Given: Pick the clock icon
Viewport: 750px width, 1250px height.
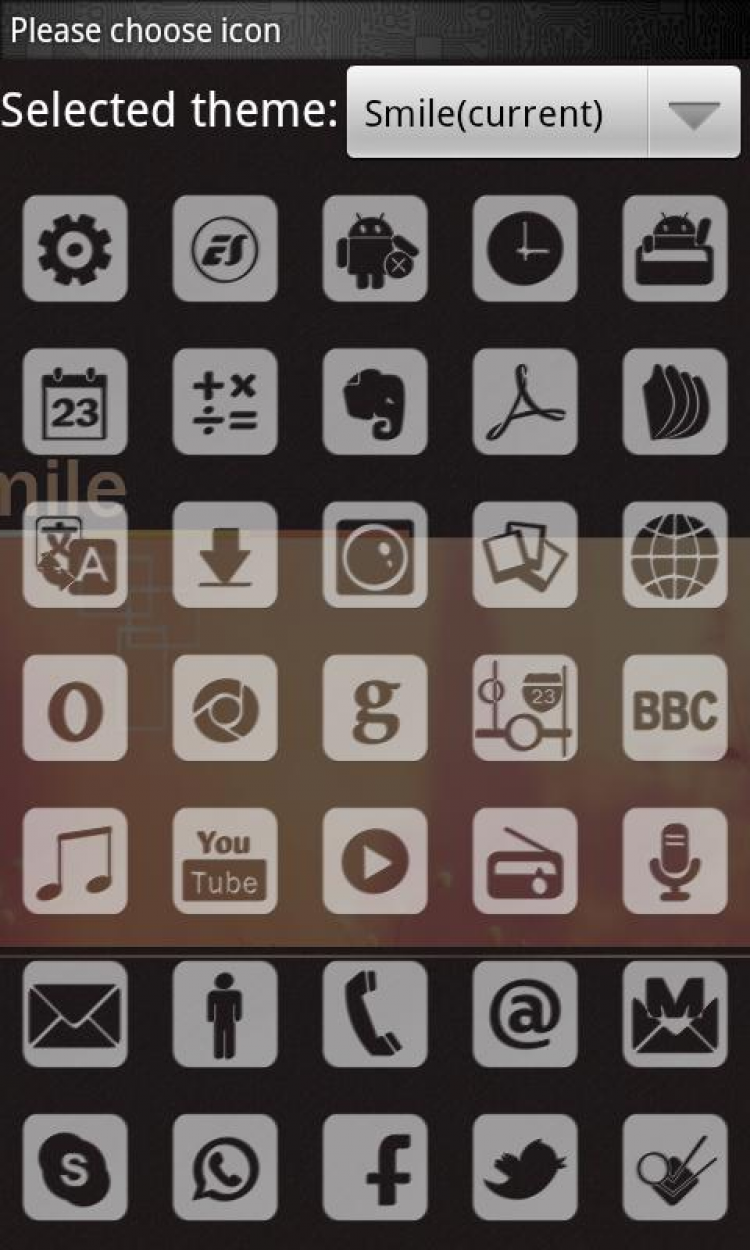Looking at the screenshot, I should [x=525, y=248].
